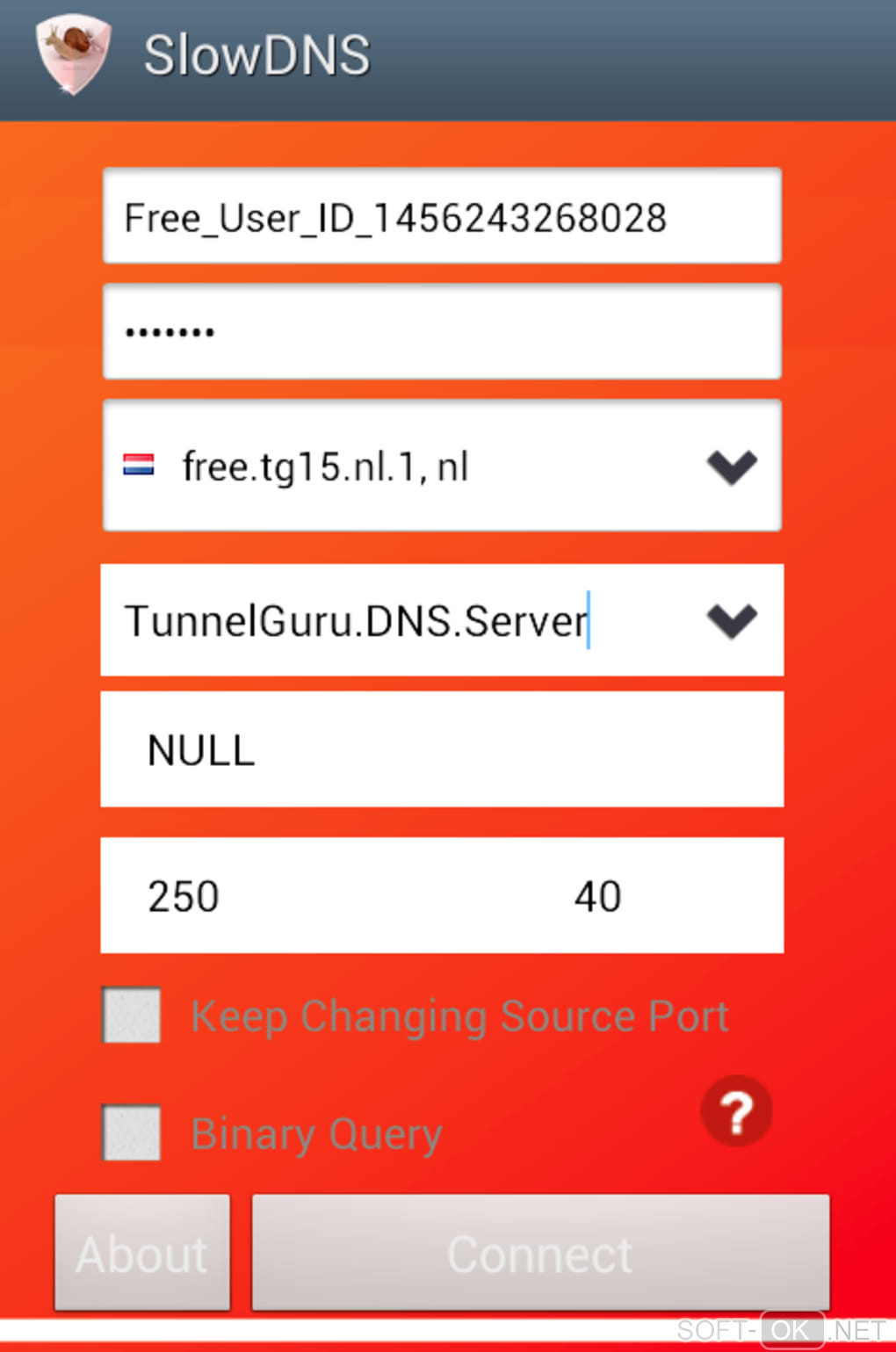Open the free.tg15.nl.1 server dropdown
Viewport: 896px width, 1352px height.
coord(441,466)
